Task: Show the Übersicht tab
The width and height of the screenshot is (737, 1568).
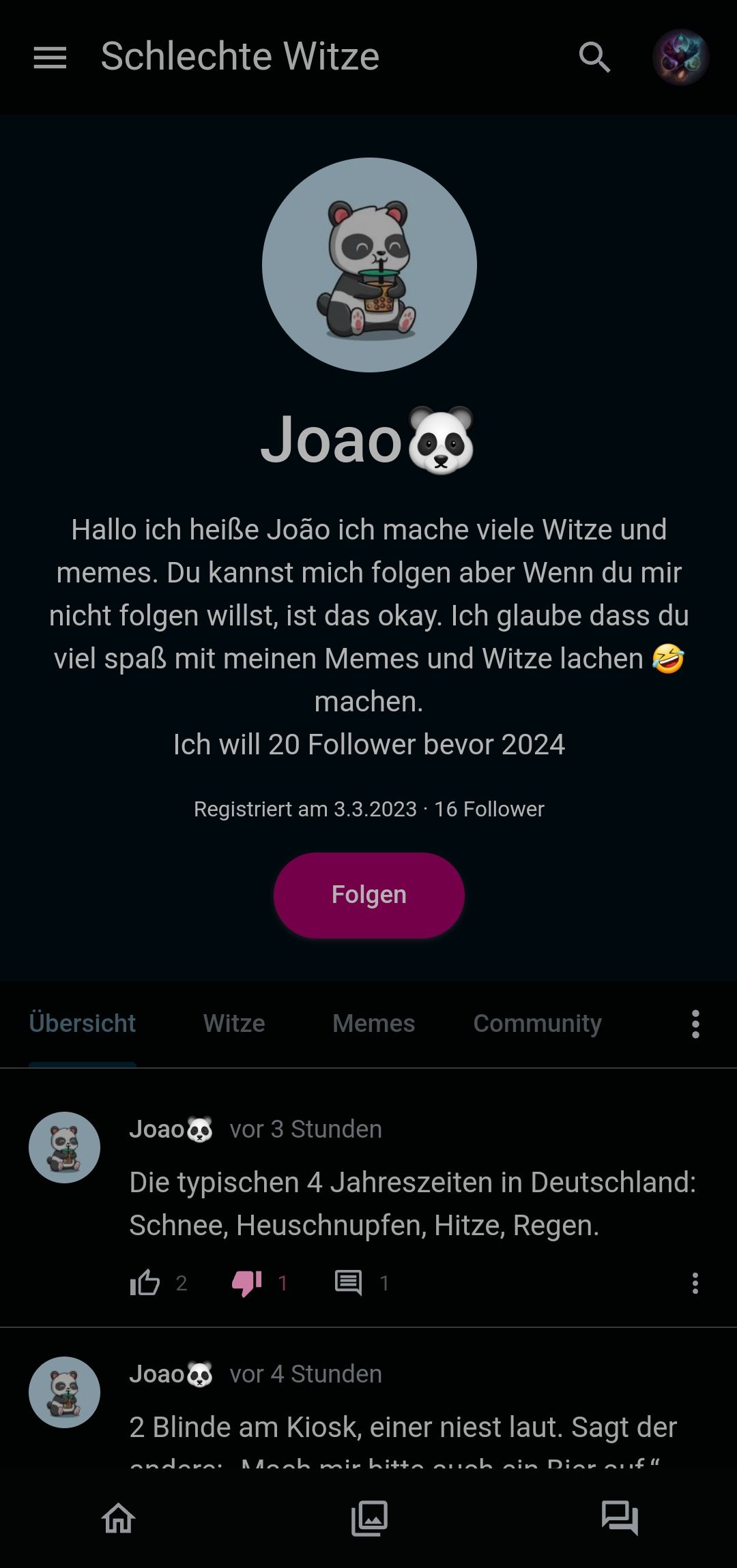Action: (x=83, y=1023)
